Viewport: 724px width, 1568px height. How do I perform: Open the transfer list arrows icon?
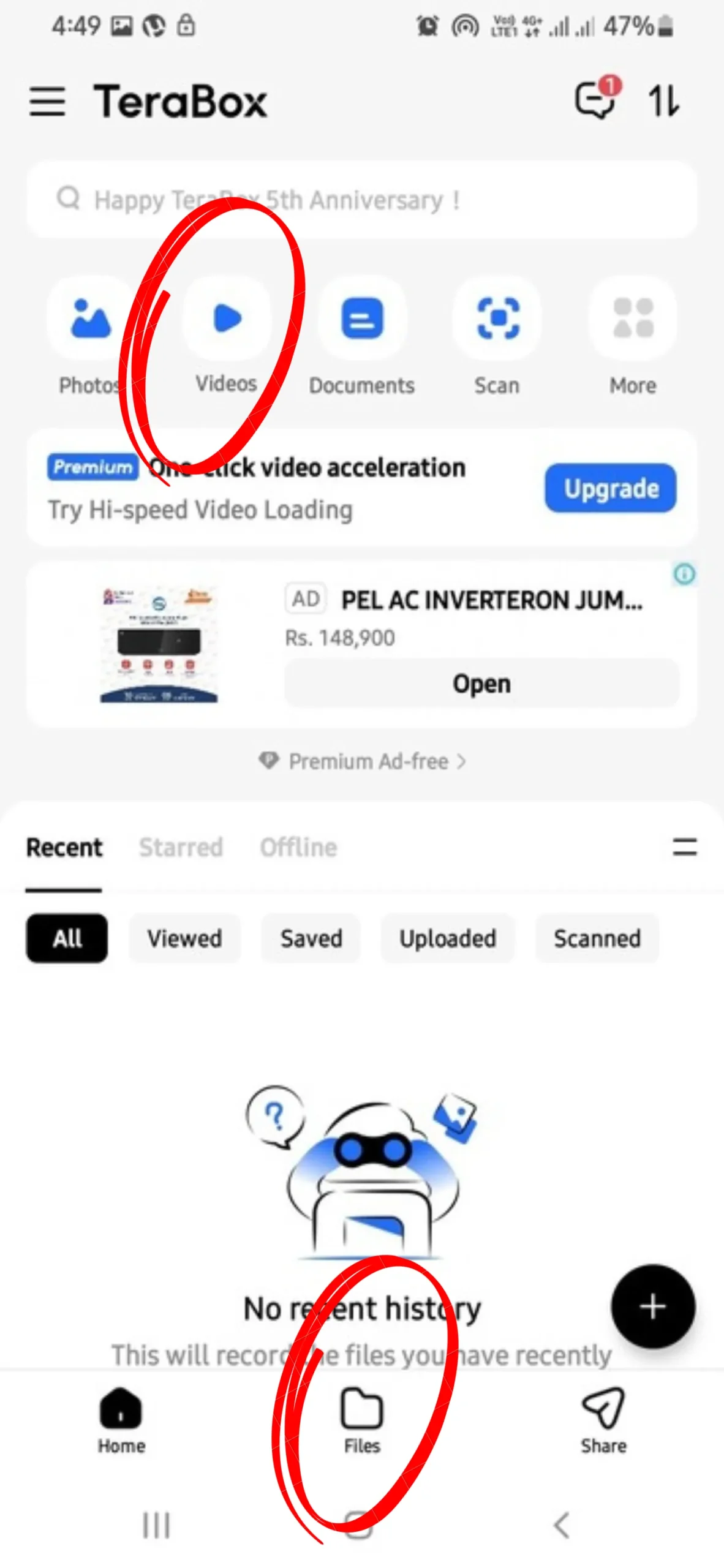click(664, 100)
